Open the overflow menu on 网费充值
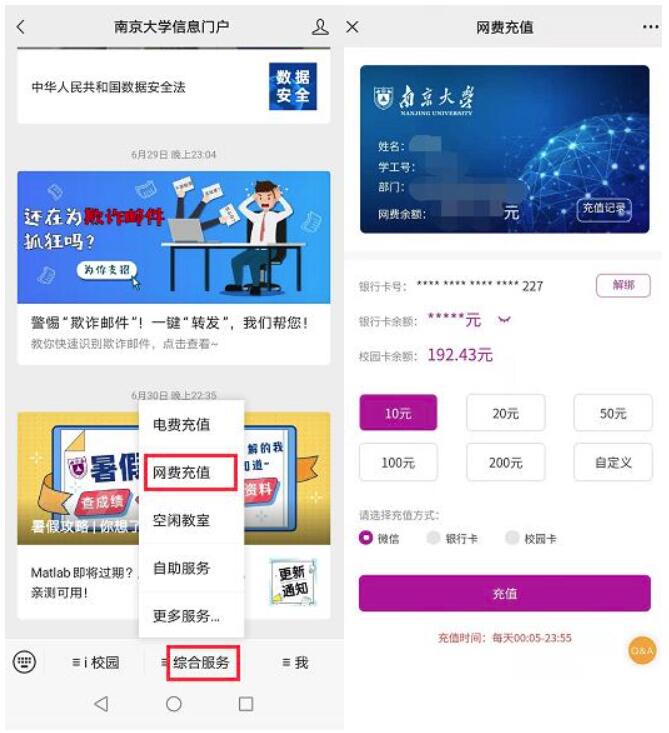The width and height of the screenshot is (669, 733). (x=650, y=27)
